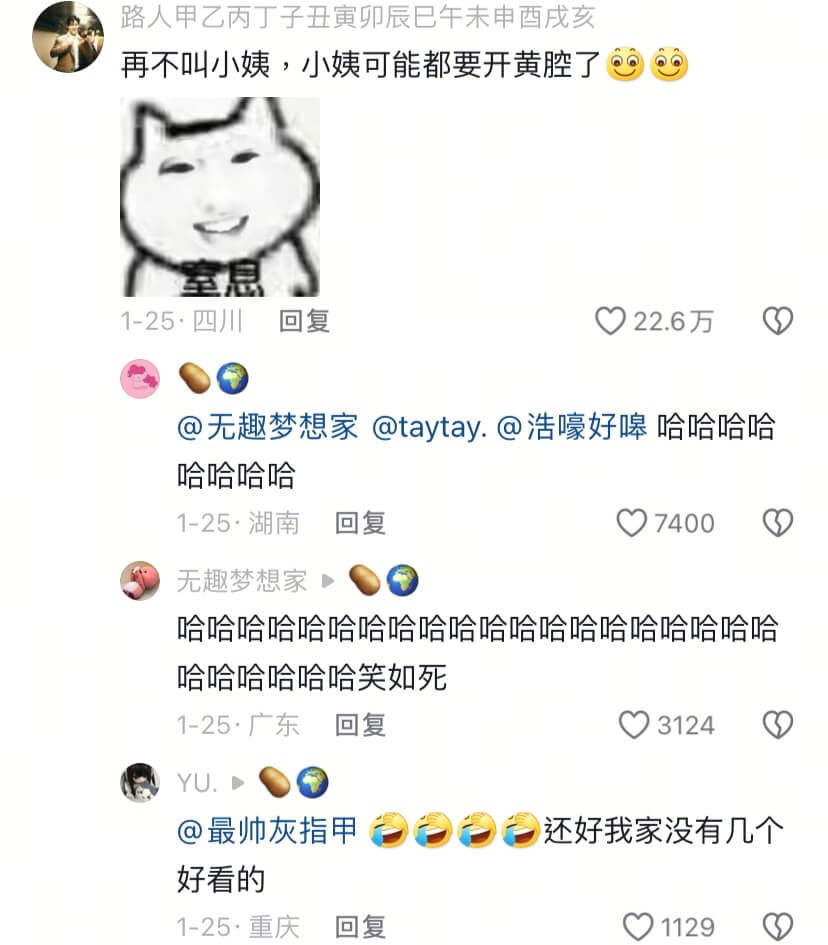The height and width of the screenshot is (945, 828).
Task: Open the @无趣梦想家 mention link
Action: 267,428
